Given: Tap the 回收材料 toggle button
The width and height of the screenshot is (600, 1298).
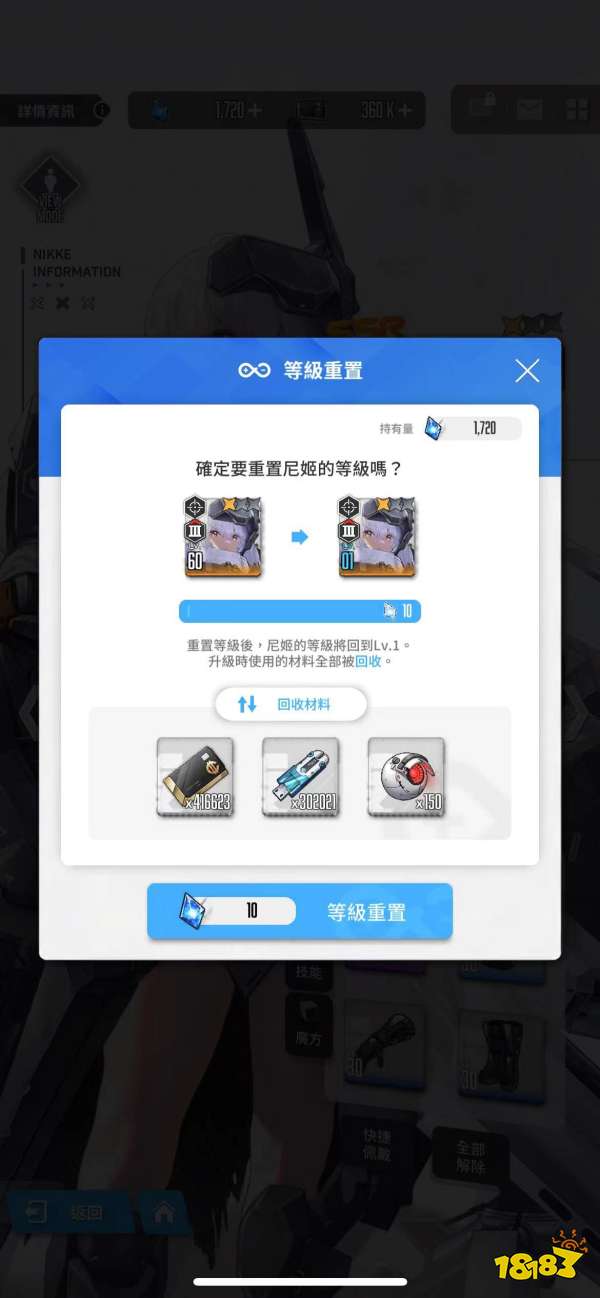Looking at the screenshot, I should point(291,704).
